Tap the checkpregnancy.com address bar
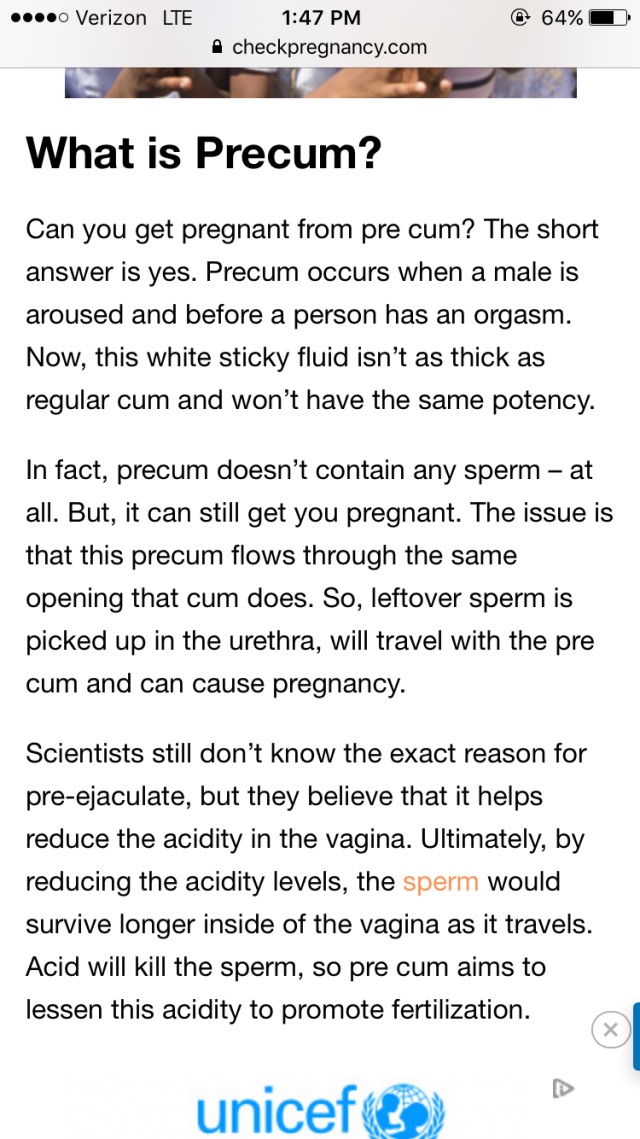Screen dimensions: 640x1139 point(320,48)
